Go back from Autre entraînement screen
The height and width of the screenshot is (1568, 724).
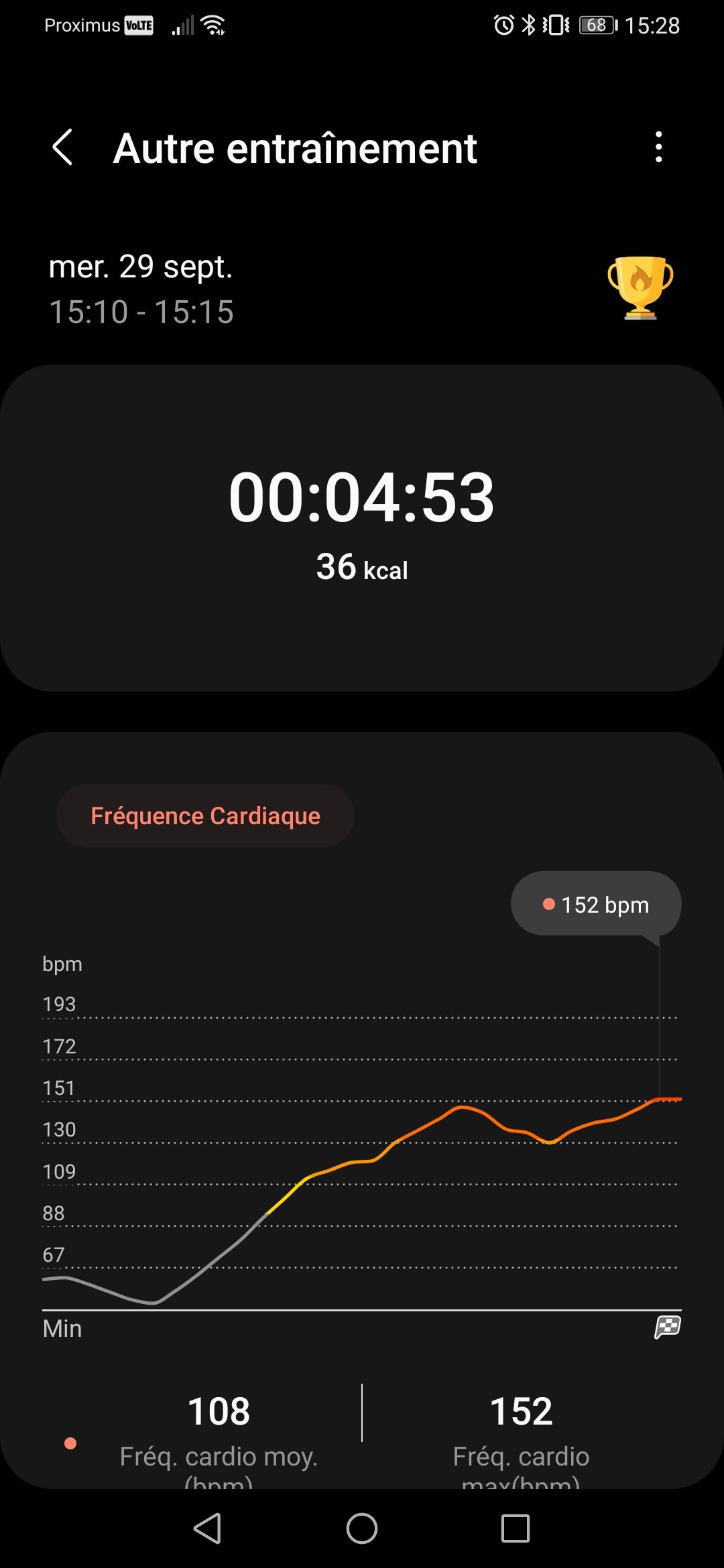(62, 147)
